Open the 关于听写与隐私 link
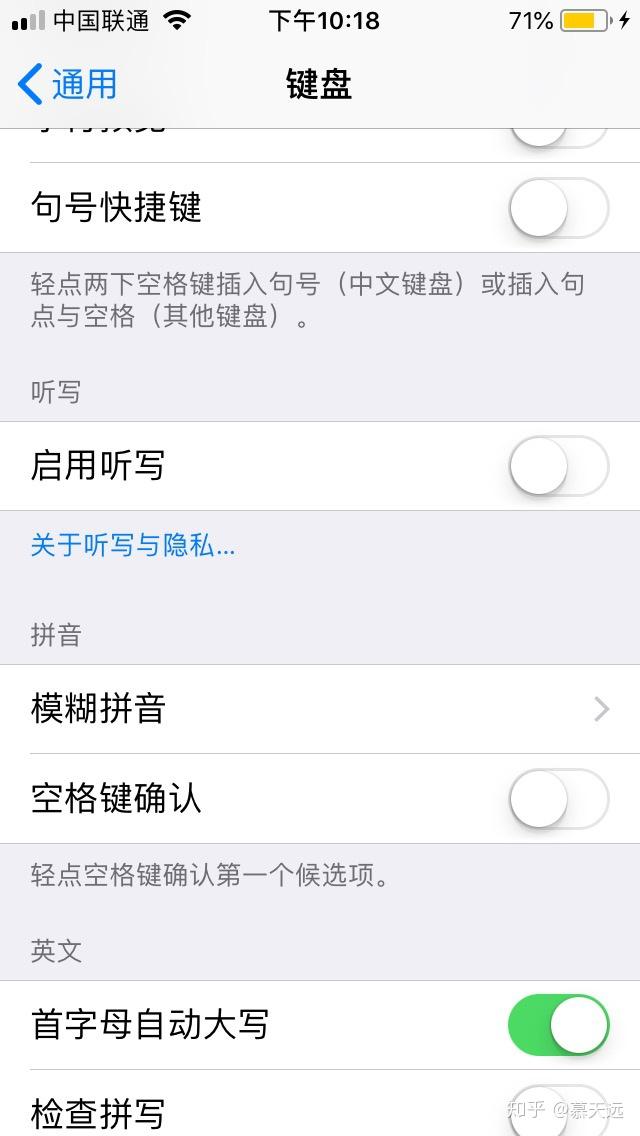Viewport: 640px width, 1136px height. [133, 546]
